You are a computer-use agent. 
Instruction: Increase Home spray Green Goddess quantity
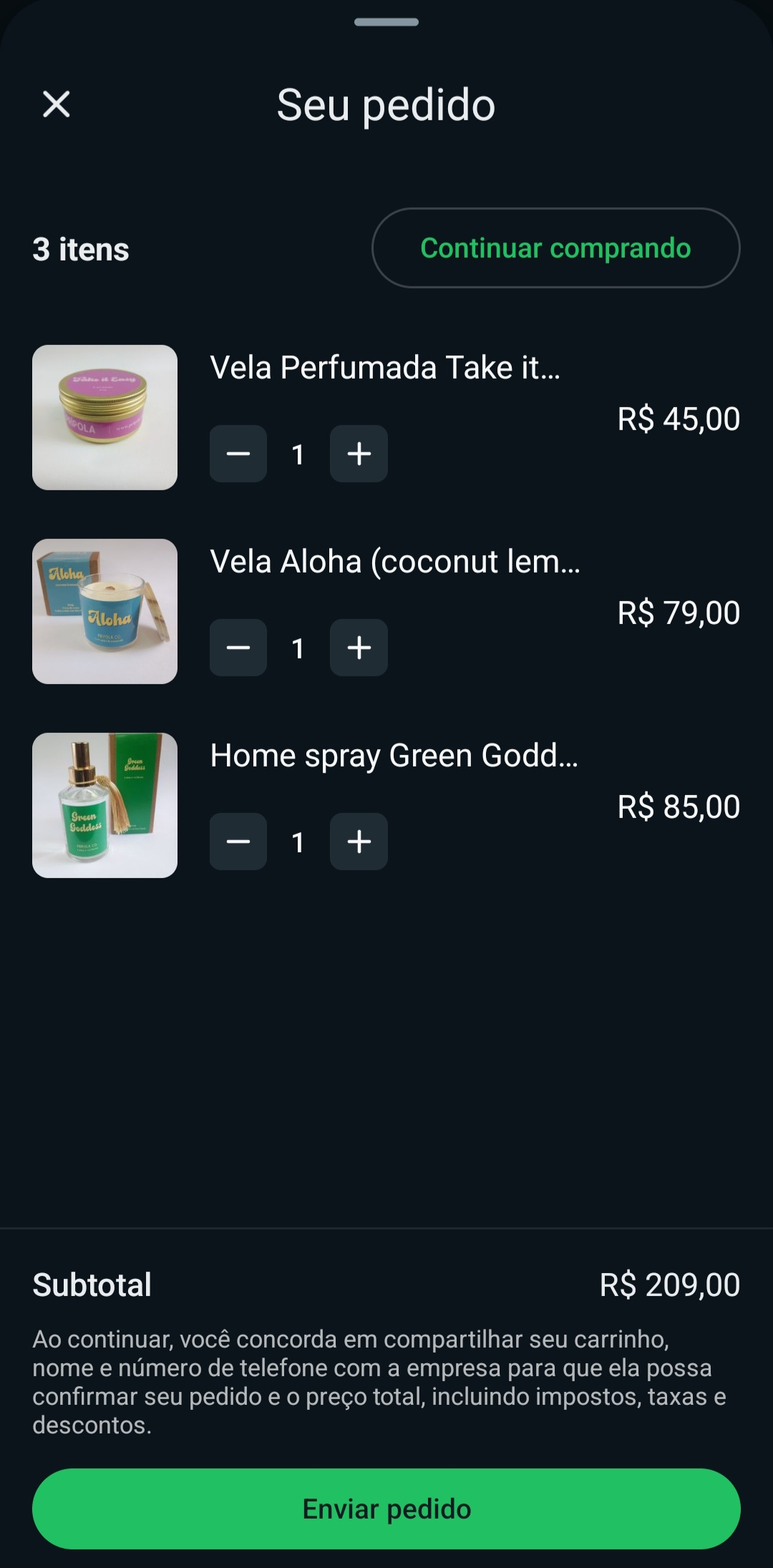(x=358, y=842)
